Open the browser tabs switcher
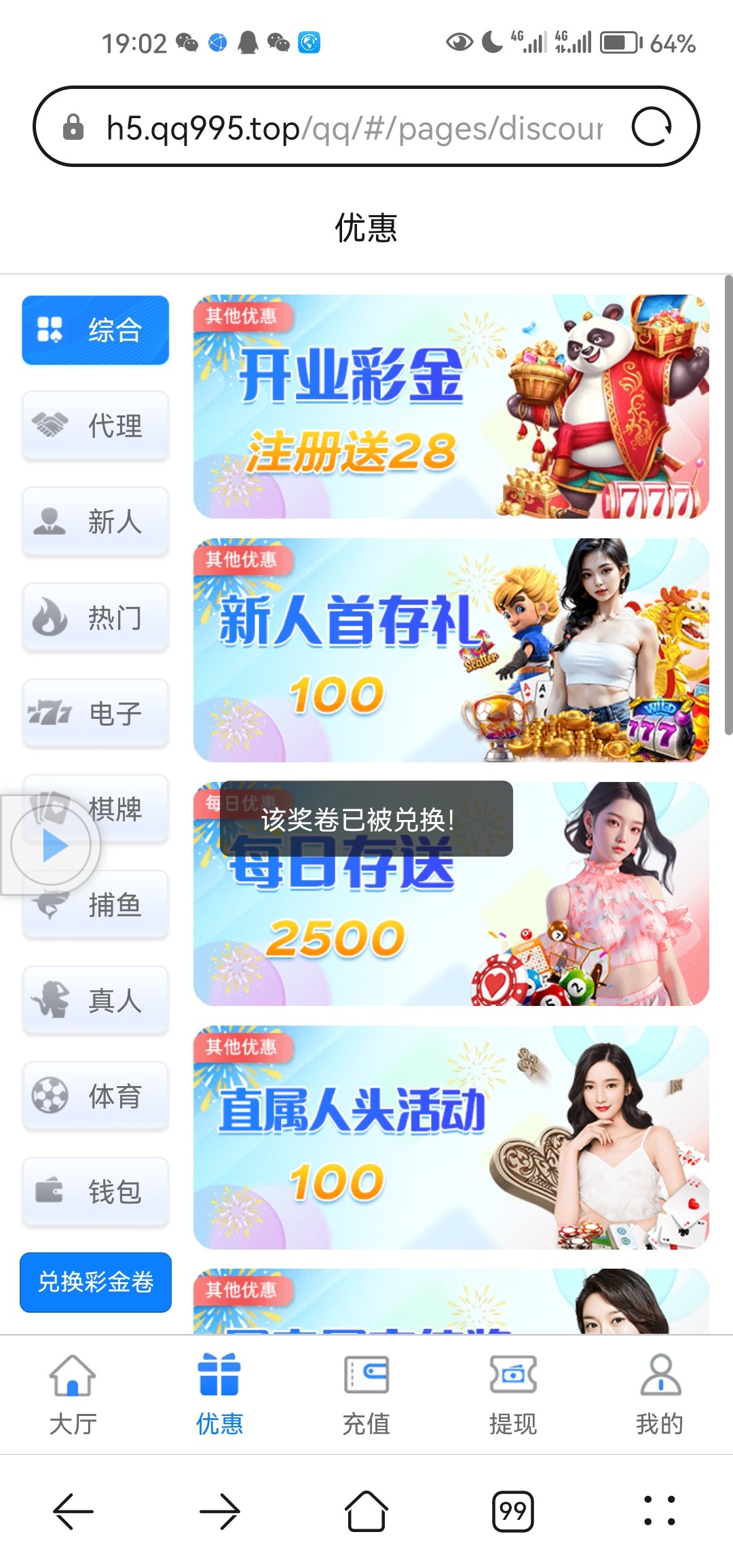The image size is (733, 1568). click(x=512, y=1512)
